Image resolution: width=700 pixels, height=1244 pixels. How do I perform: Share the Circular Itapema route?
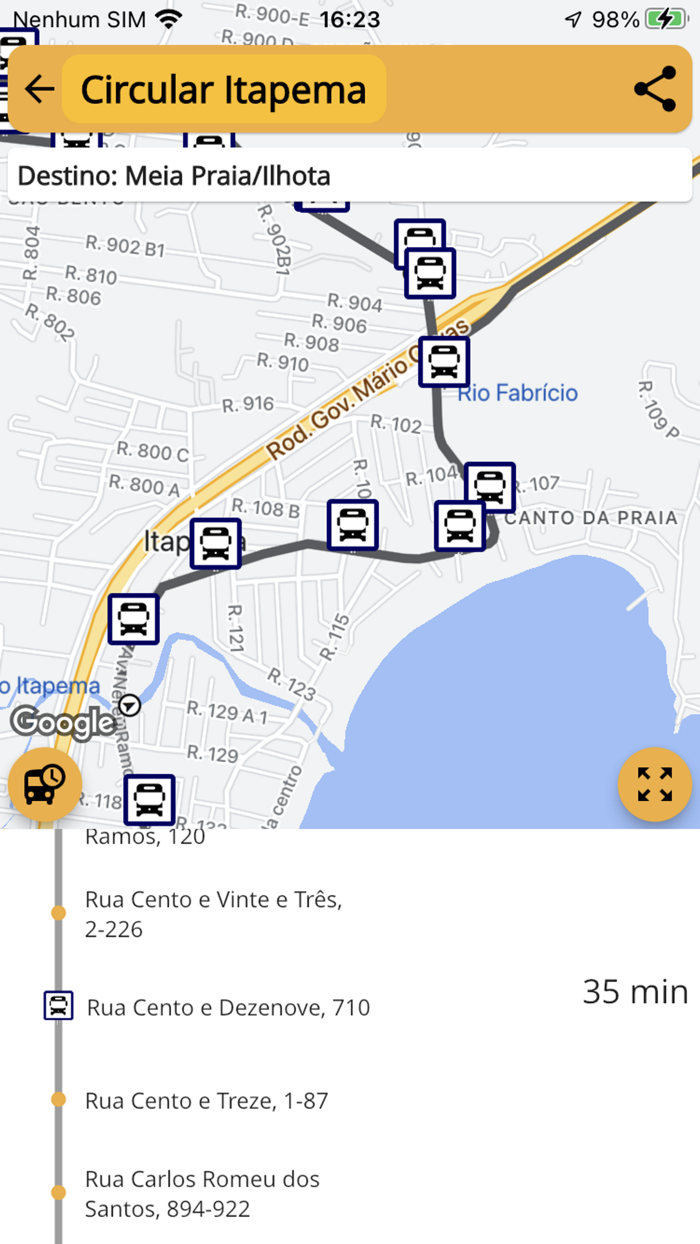(x=655, y=89)
